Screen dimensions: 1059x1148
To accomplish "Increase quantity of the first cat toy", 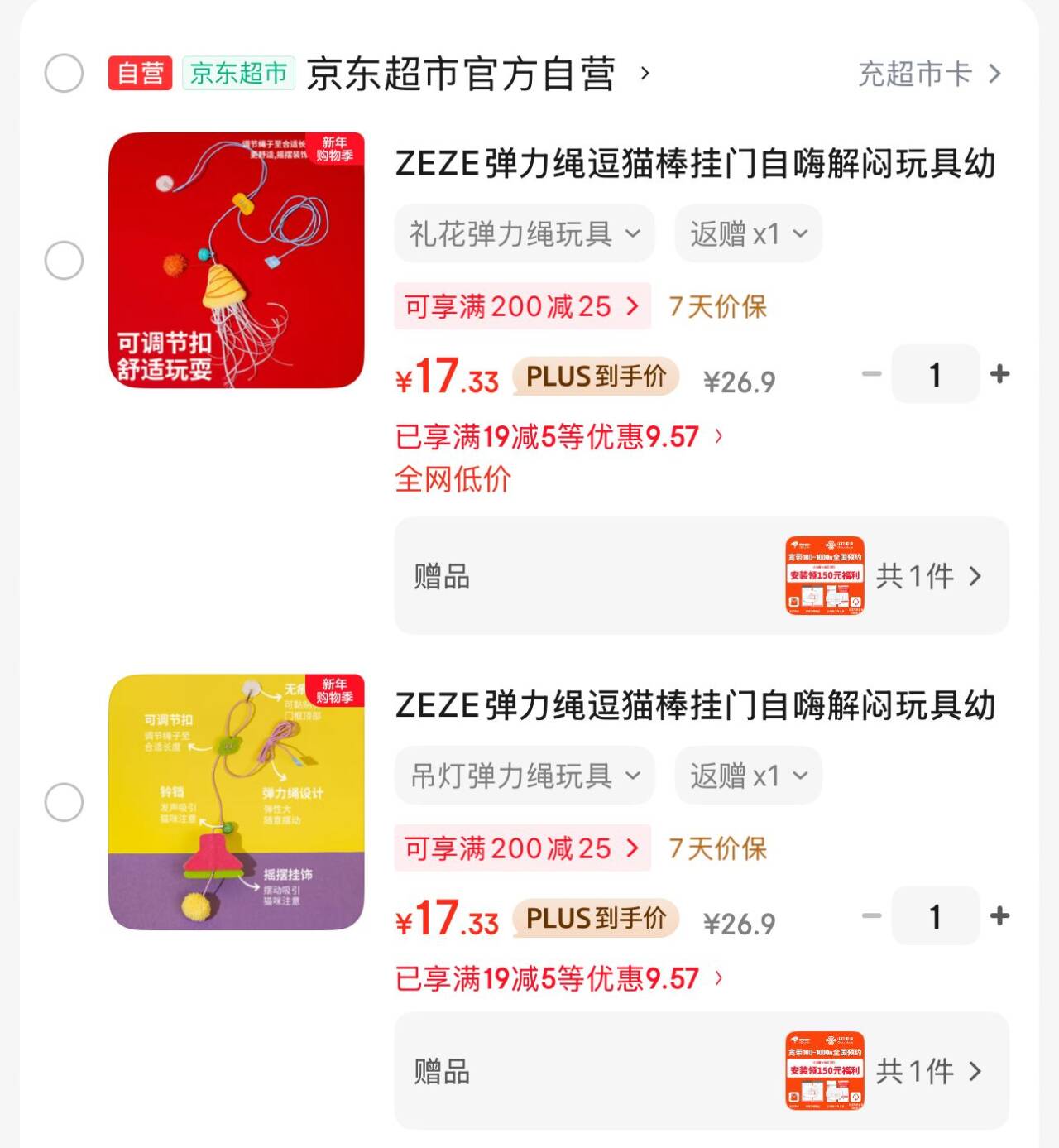I will pyautogui.click(x=999, y=374).
